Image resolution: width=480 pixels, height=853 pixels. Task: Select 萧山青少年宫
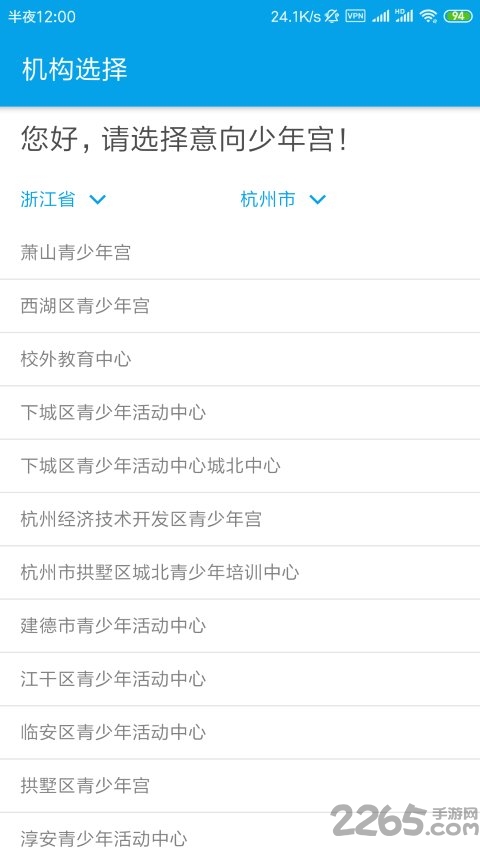tap(240, 253)
